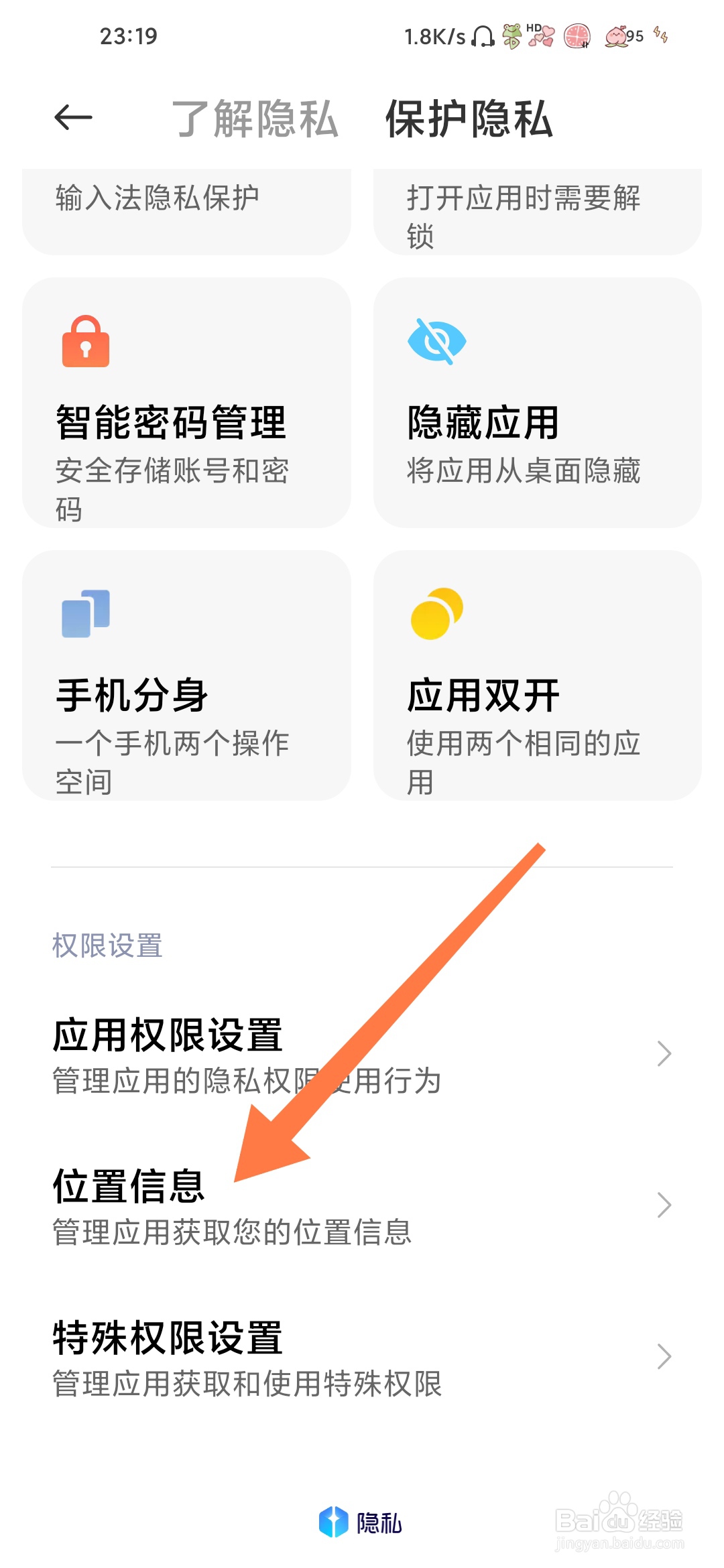
Task: Select the blue squares icon for 手机分身
Action: [86, 615]
